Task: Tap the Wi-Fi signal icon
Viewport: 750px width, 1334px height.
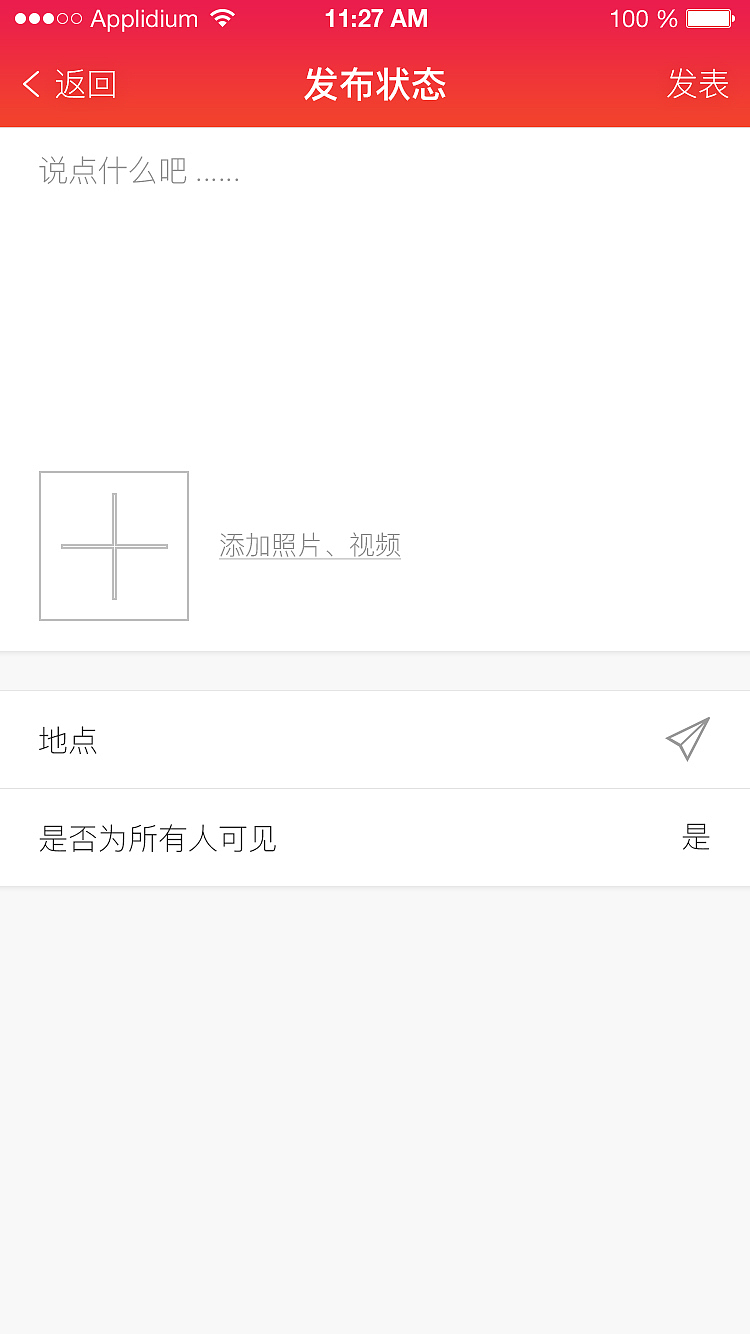Action: tap(224, 17)
